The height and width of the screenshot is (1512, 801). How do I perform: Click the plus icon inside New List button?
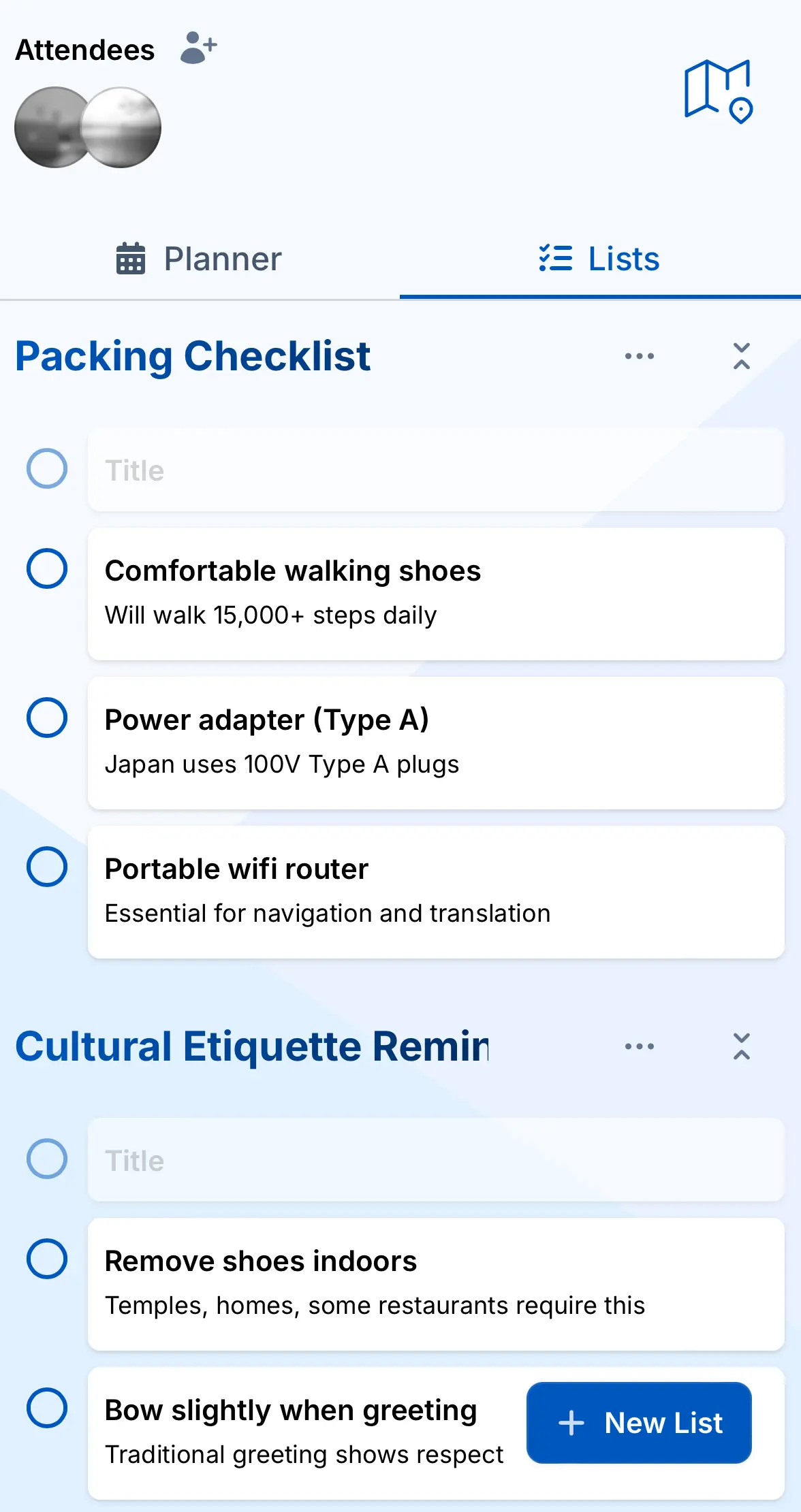coord(571,1423)
